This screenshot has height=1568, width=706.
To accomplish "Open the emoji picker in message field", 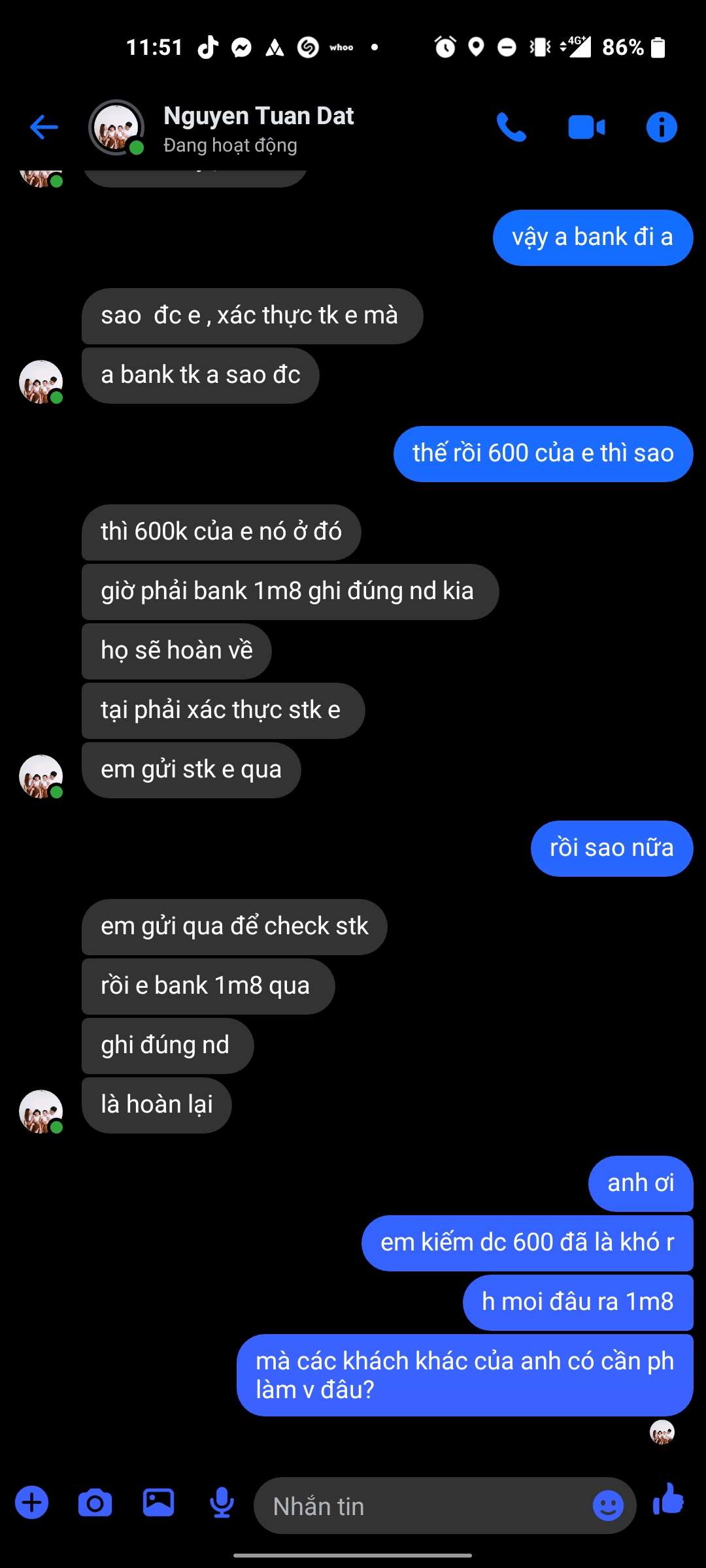I will click(608, 1505).
